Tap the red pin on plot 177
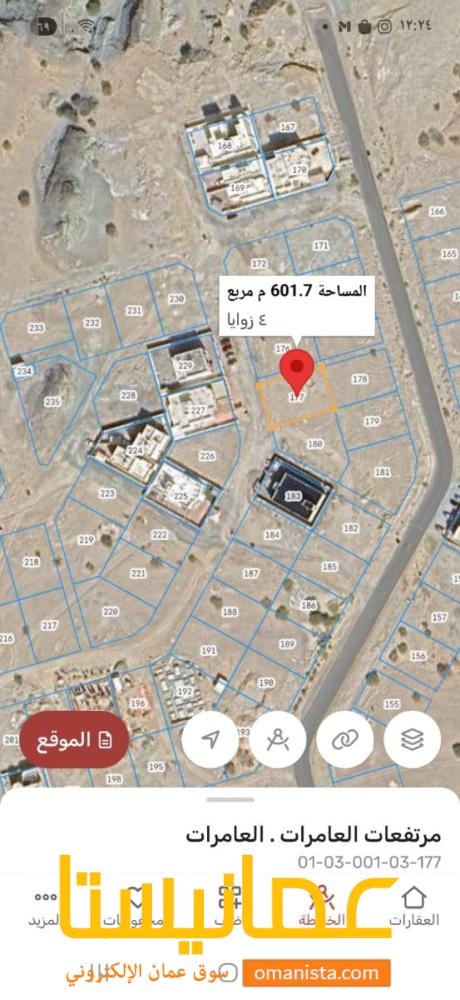Image resolution: width=460 pixels, height=1000 pixels. point(297,373)
